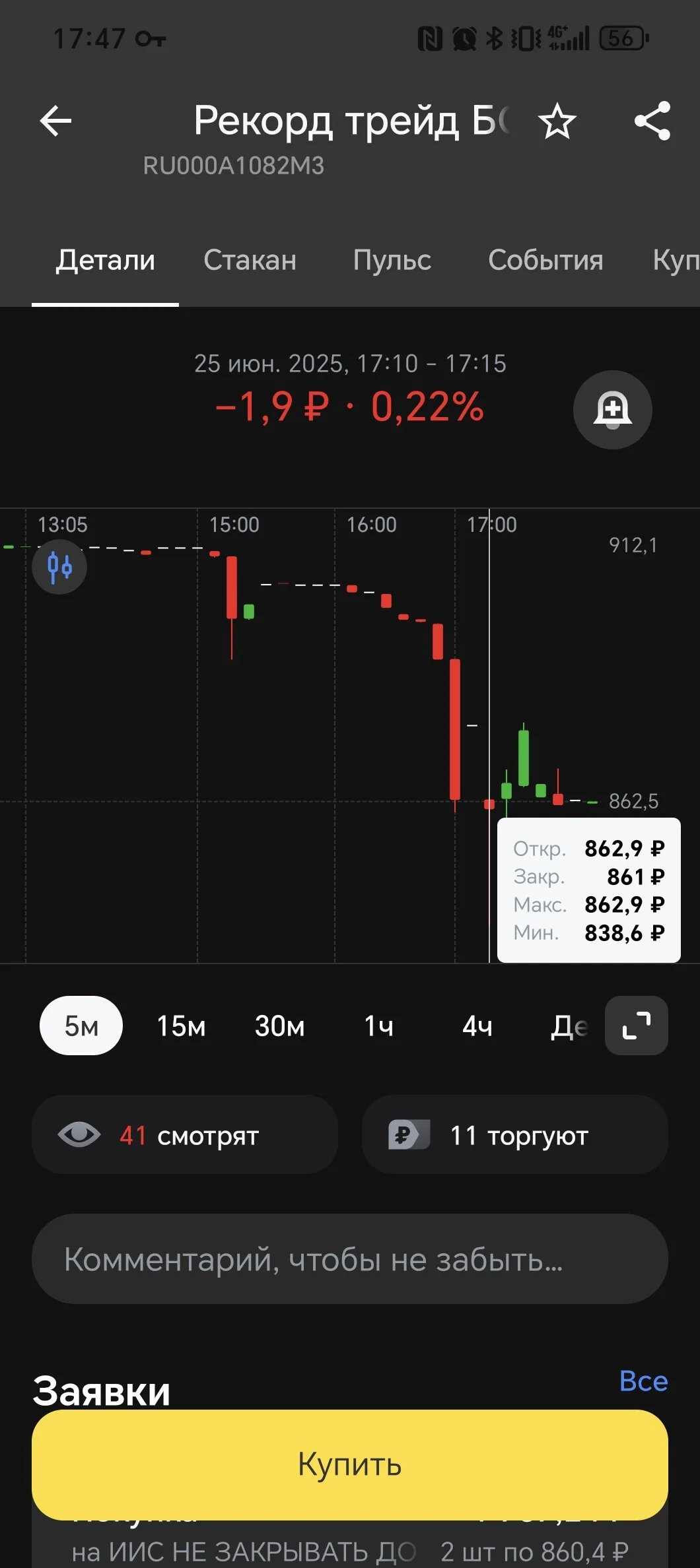Viewport: 700px width, 1568px height.
Task: Tap the comment field Комментарий, чтобы не забыть
Action: (x=350, y=1258)
